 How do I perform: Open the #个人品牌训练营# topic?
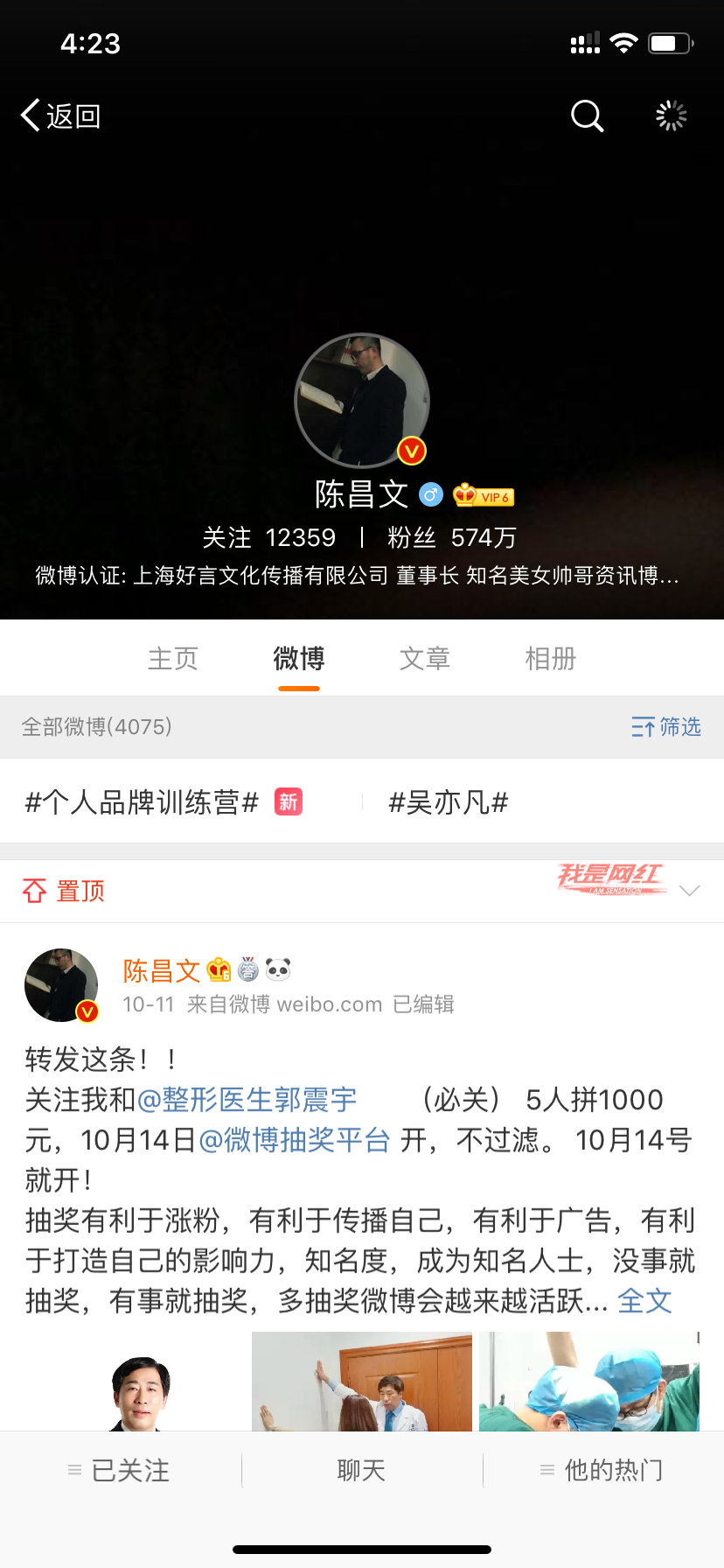pyautogui.click(x=143, y=801)
